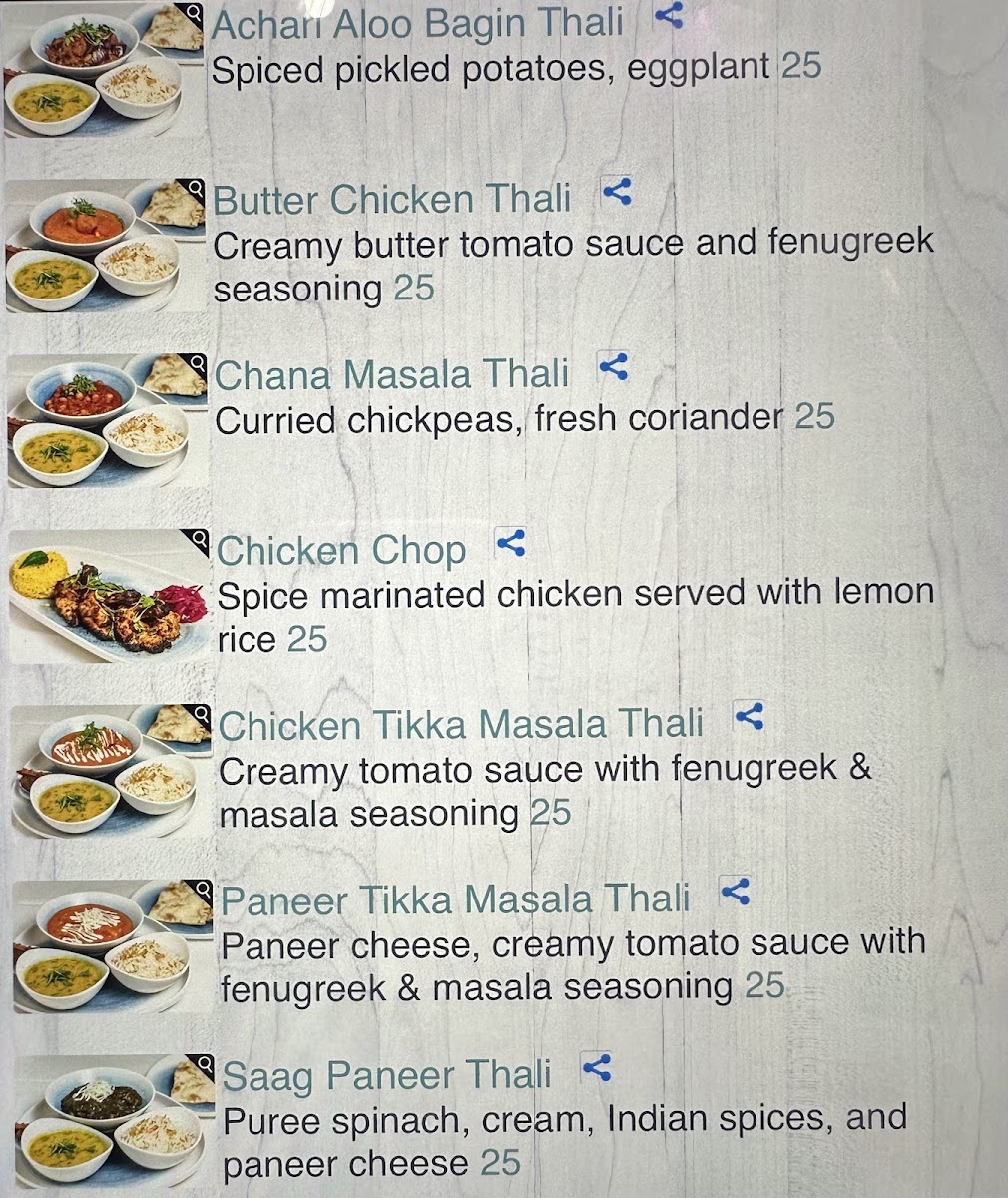This screenshot has height=1198, width=1008.
Task: Share the Chicken Chop item
Action: [x=510, y=544]
